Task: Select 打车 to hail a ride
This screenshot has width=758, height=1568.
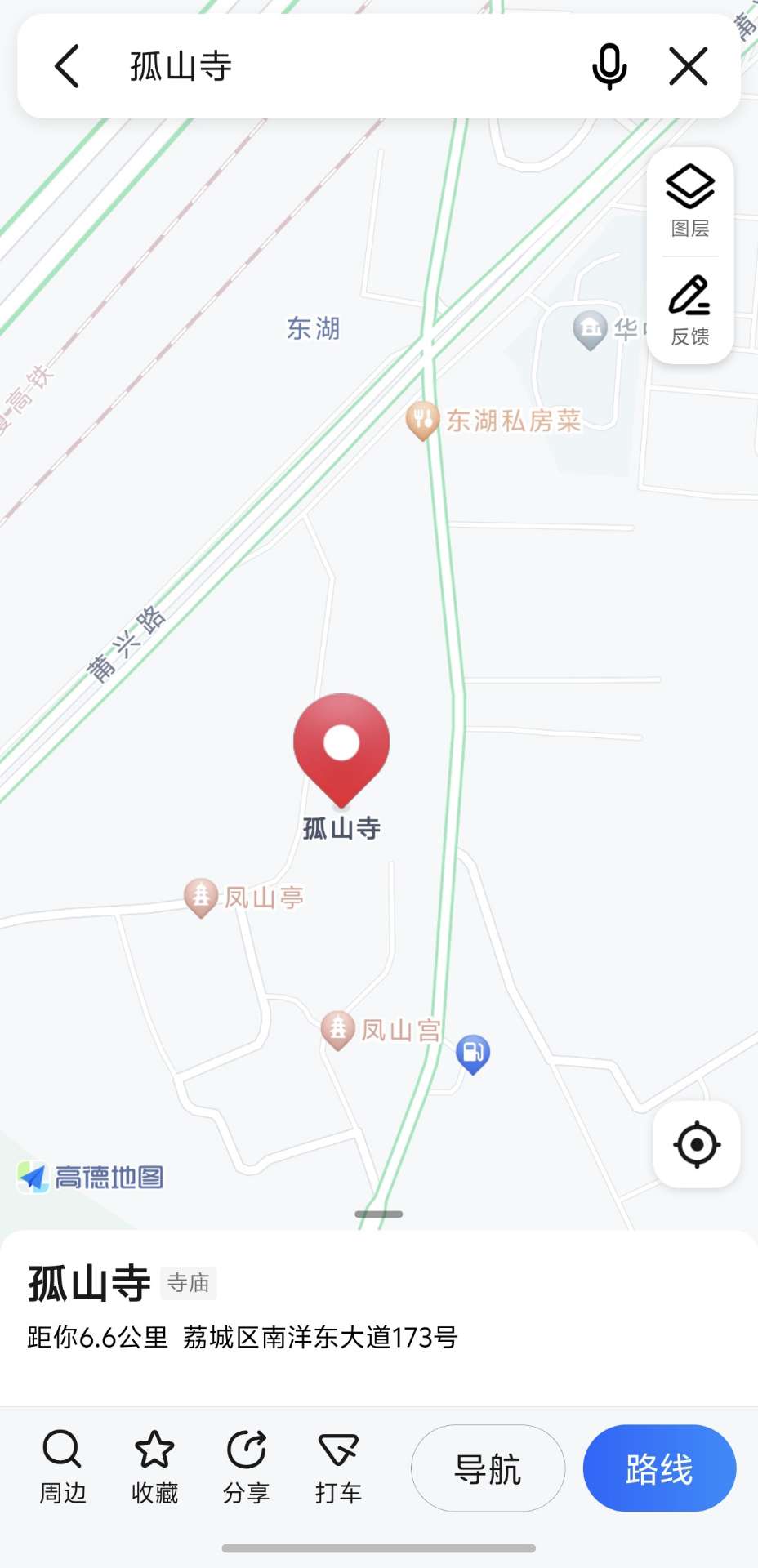Action: tap(338, 1467)
